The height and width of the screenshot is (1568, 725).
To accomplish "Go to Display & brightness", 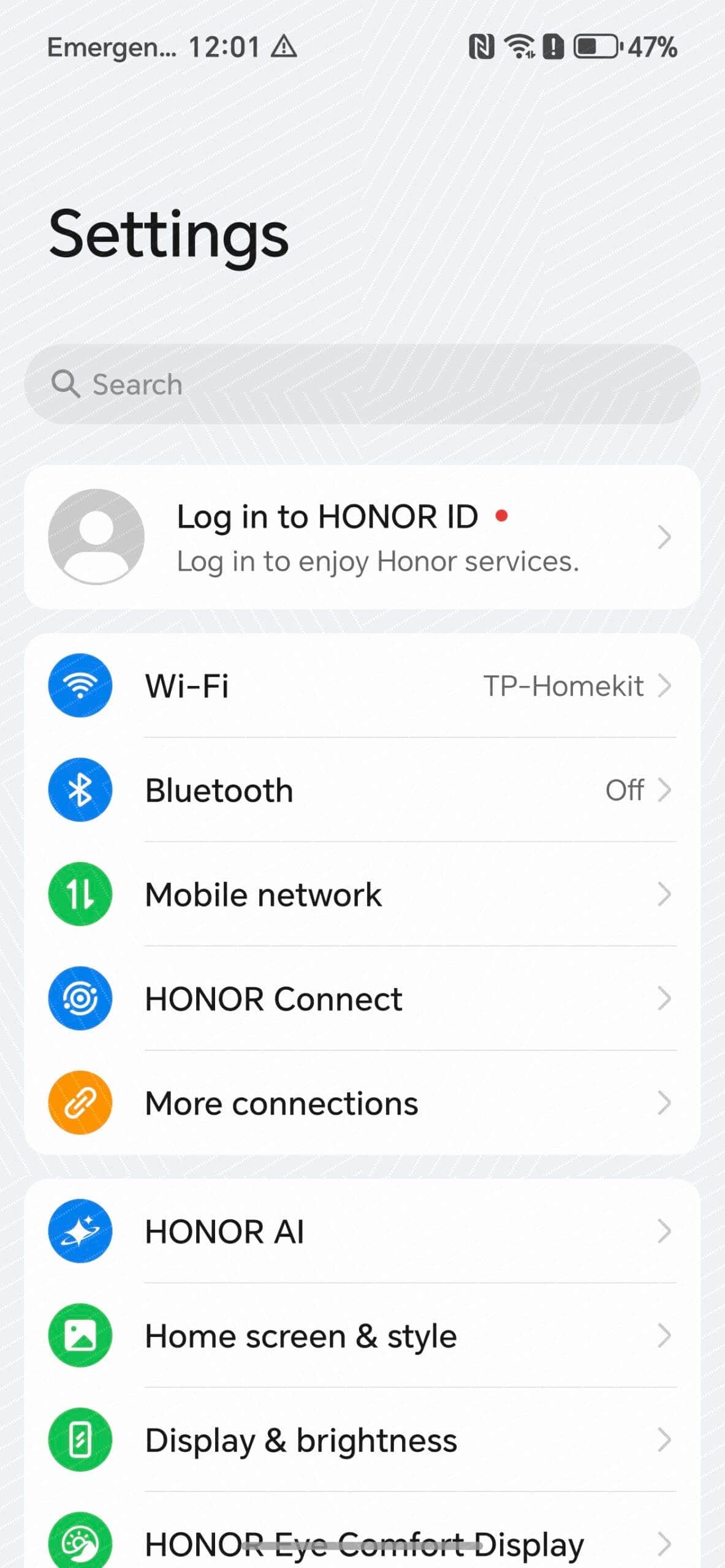I will 362,1439.
